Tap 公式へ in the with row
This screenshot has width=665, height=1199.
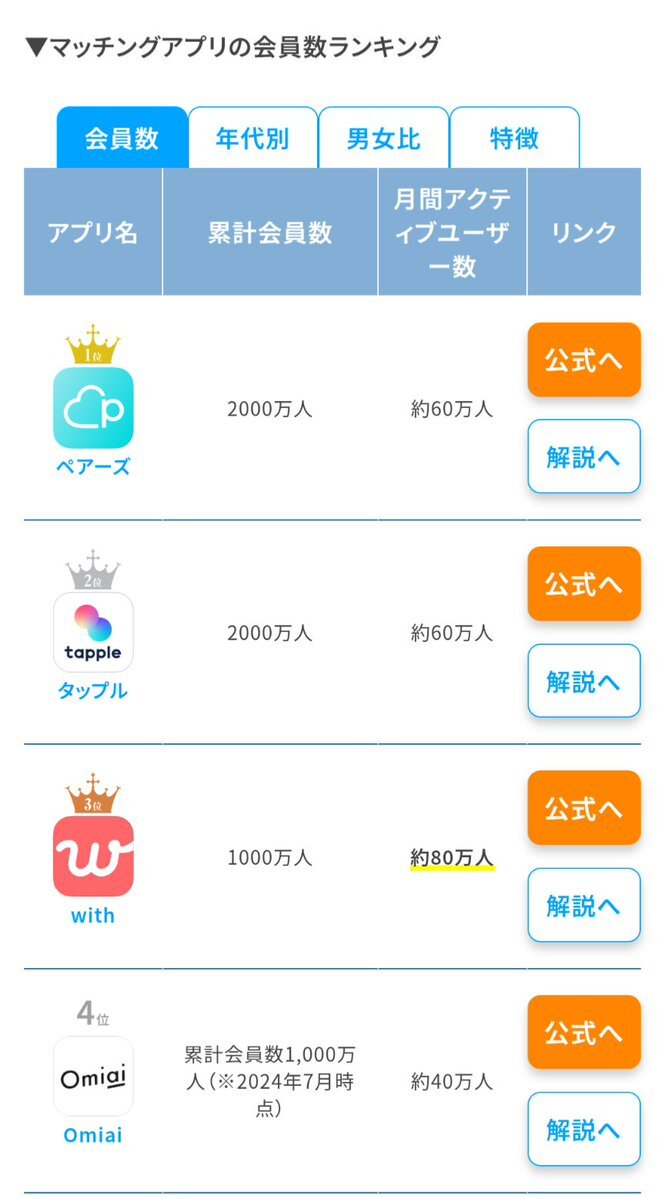click(584, 808)
